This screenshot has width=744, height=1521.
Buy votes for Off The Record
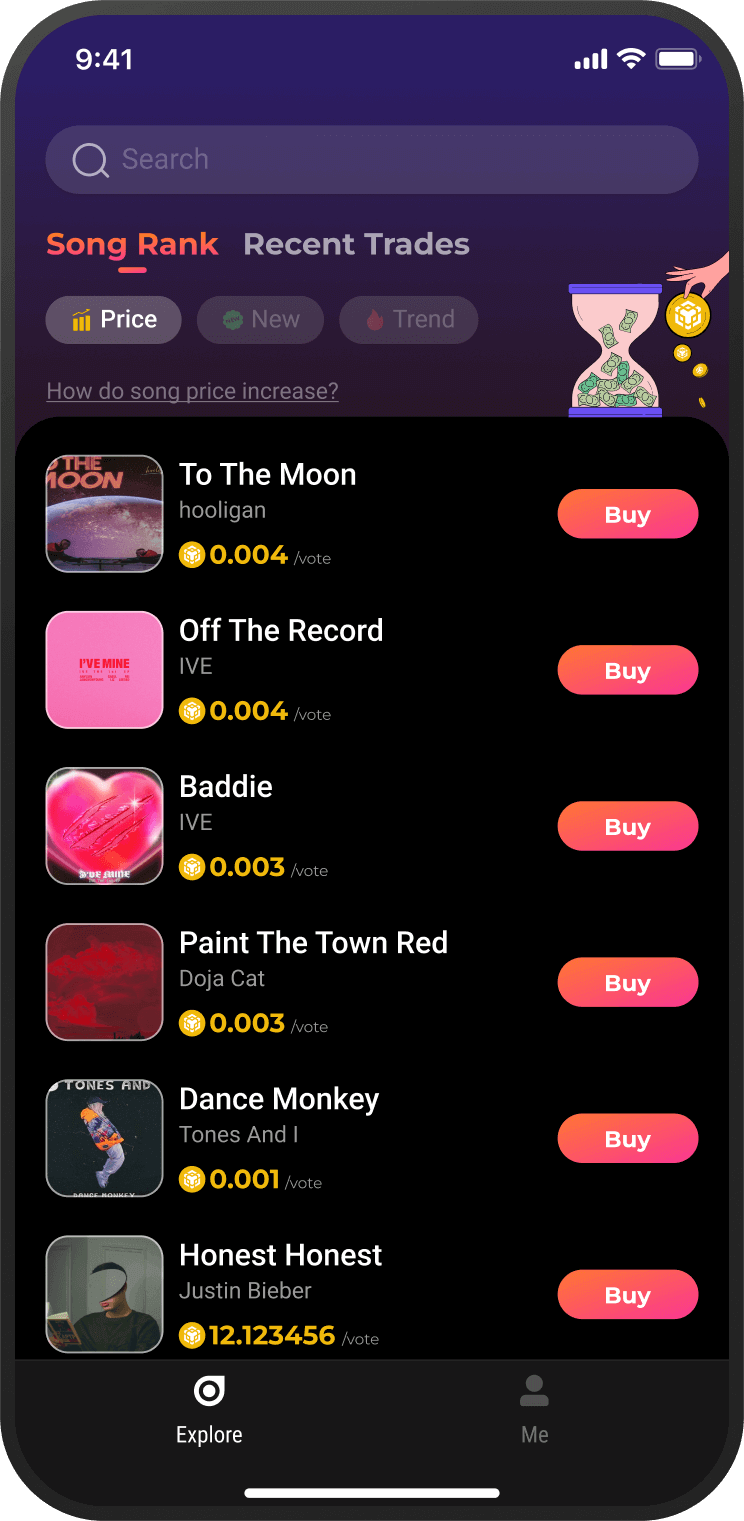click(x=627, y=671)
